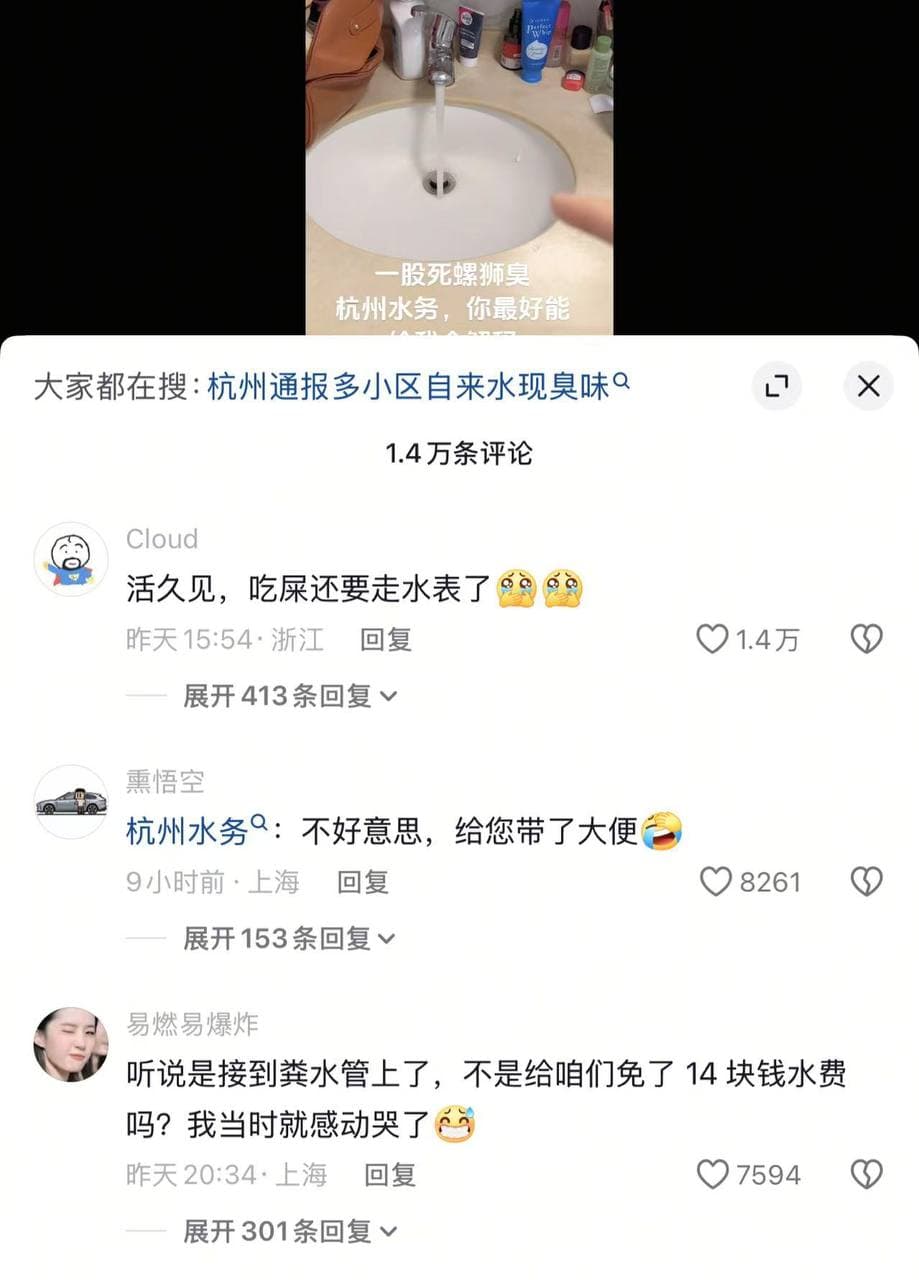Tap the video above the comments

coord(459,167)
